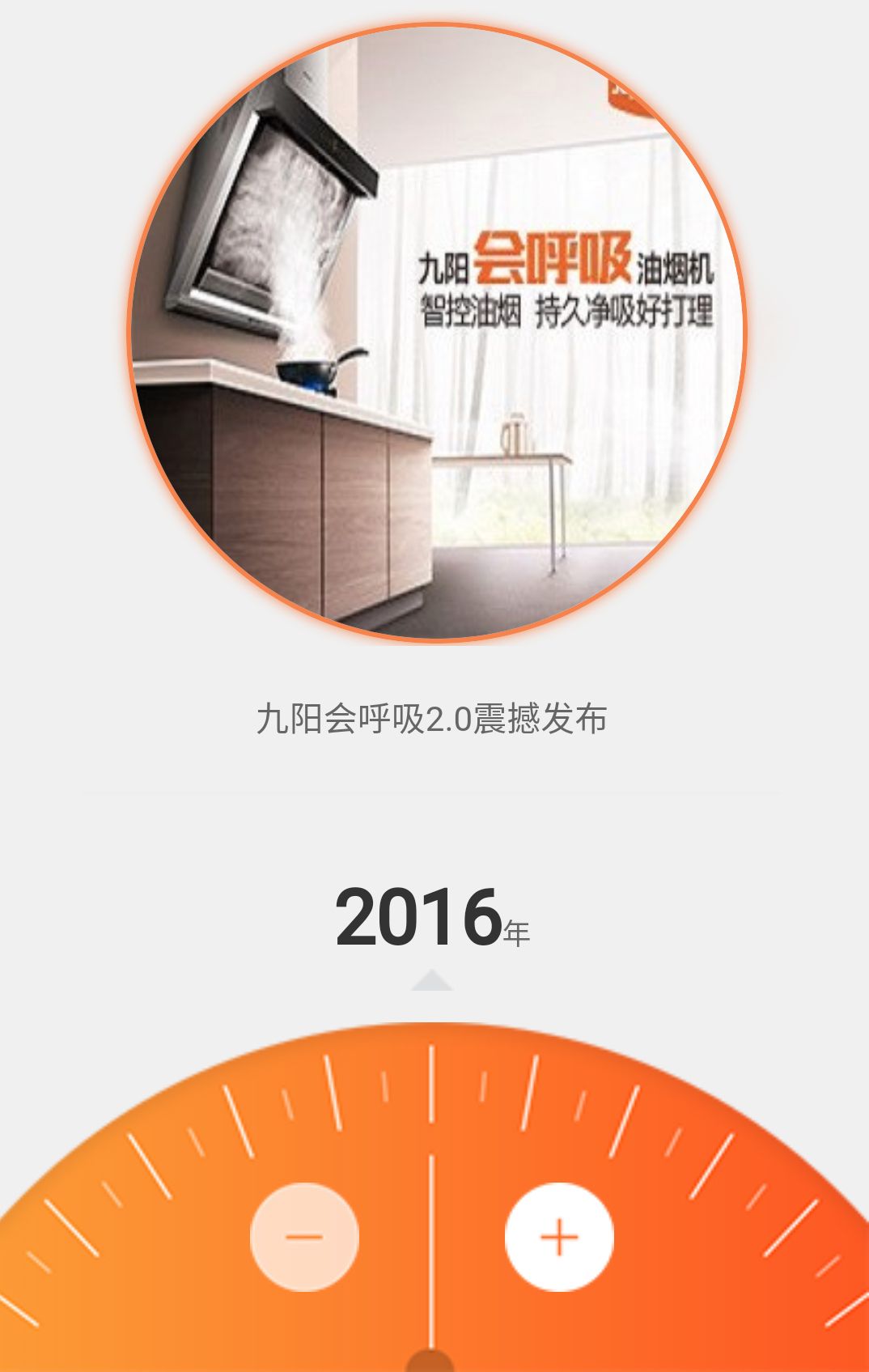Open the Joyoung range hood circular image

(x=437, y=333)
